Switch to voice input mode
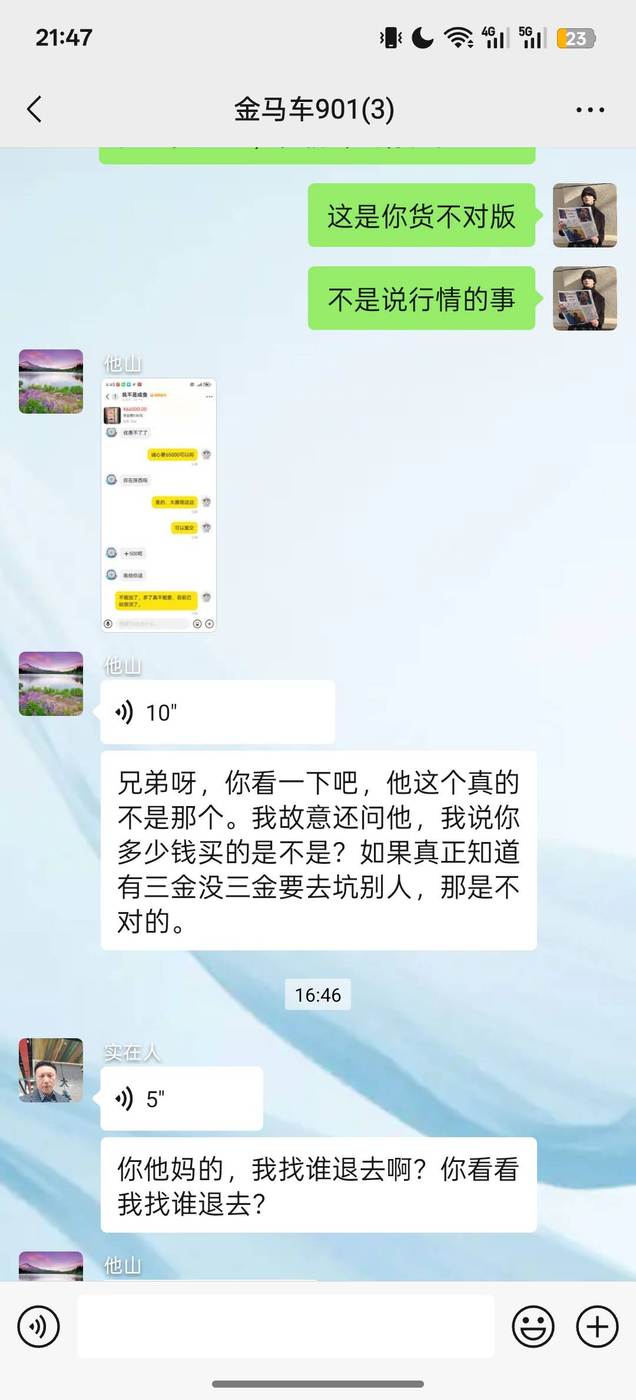The image size is (636, 1400). (x=38, y=1327)
